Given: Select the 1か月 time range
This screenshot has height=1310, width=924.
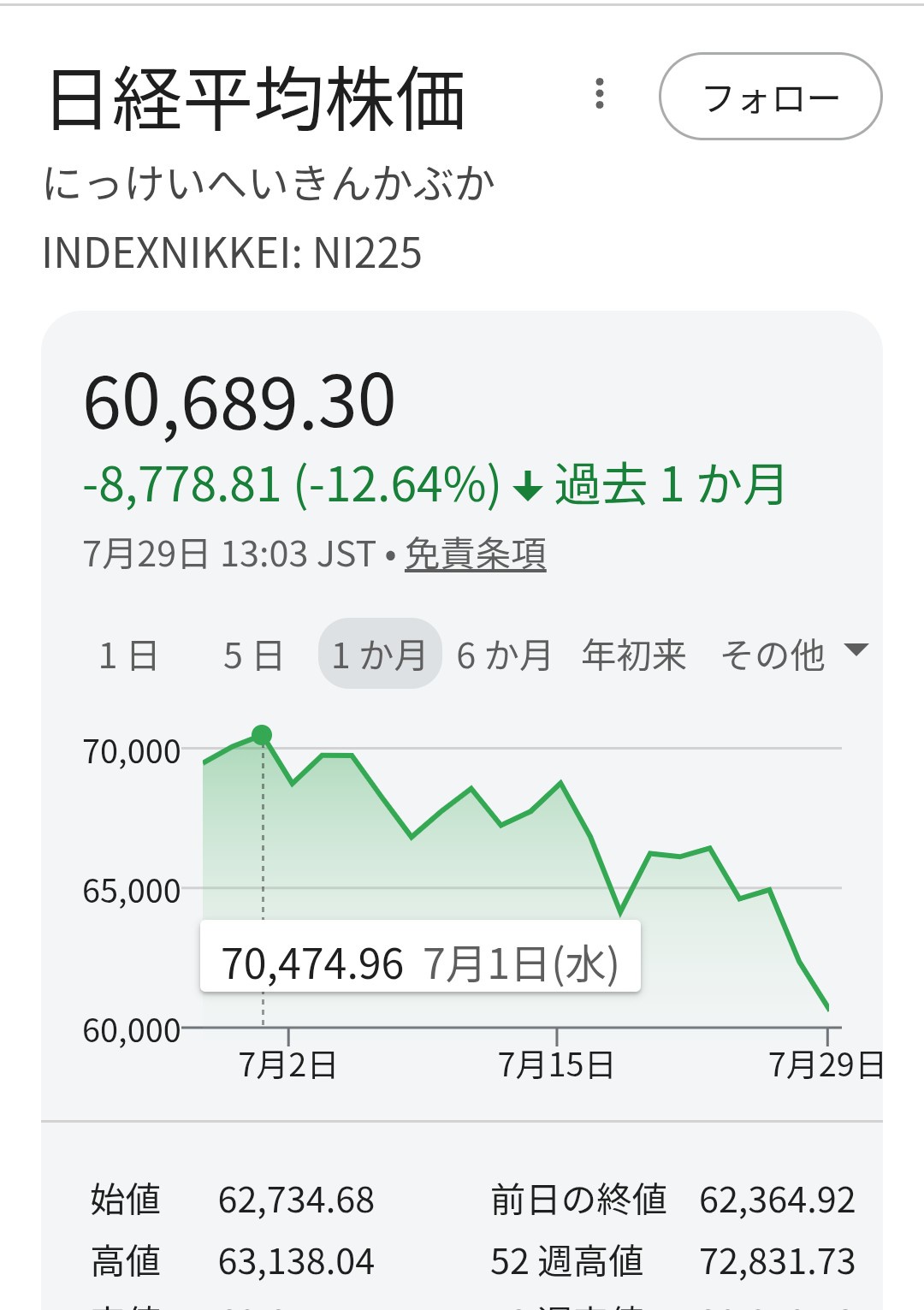Looking at the screenshot, I should tap(380, 654).
